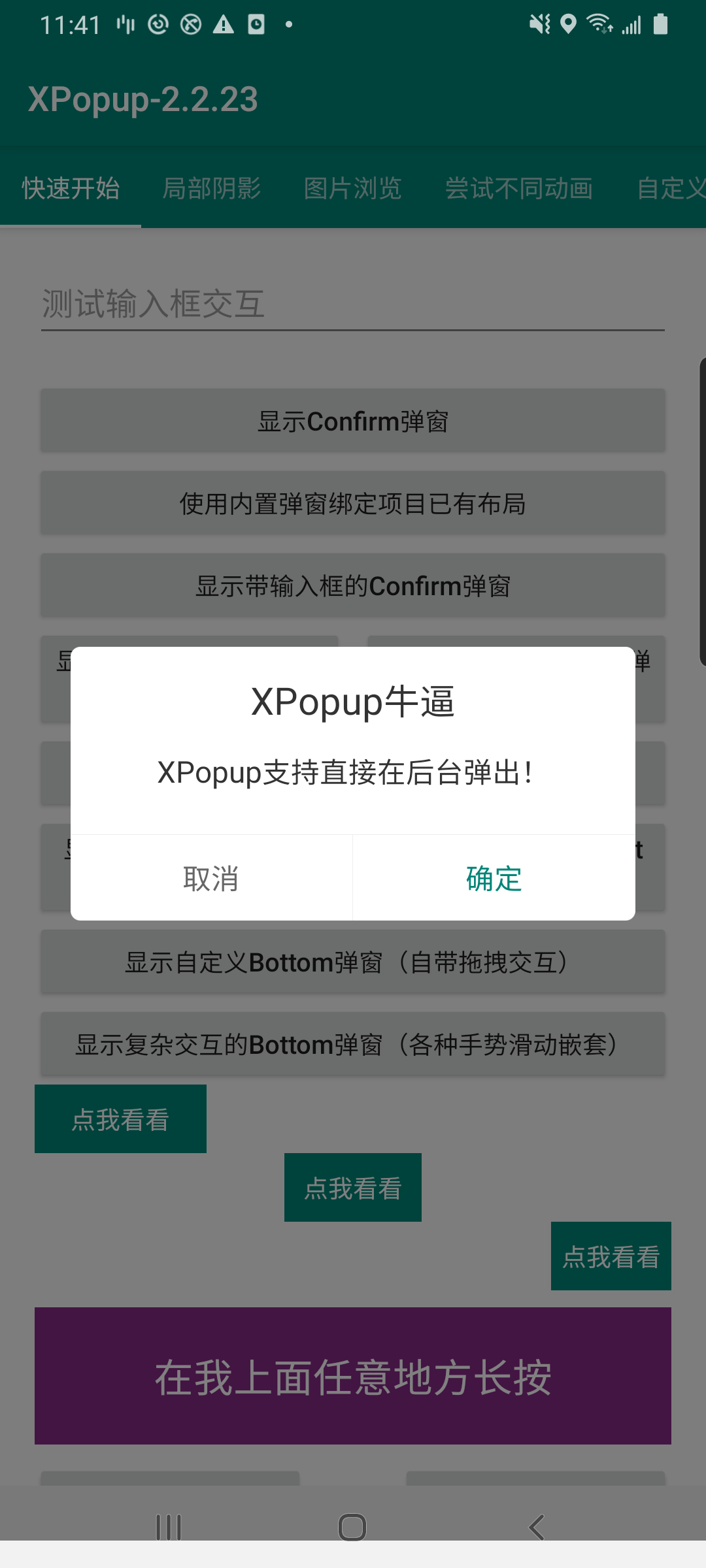The image size is (706, 1568).
Task: Tap 使用内置弹窗绑定项目已有布局
Action: click(x=352, y=504)
